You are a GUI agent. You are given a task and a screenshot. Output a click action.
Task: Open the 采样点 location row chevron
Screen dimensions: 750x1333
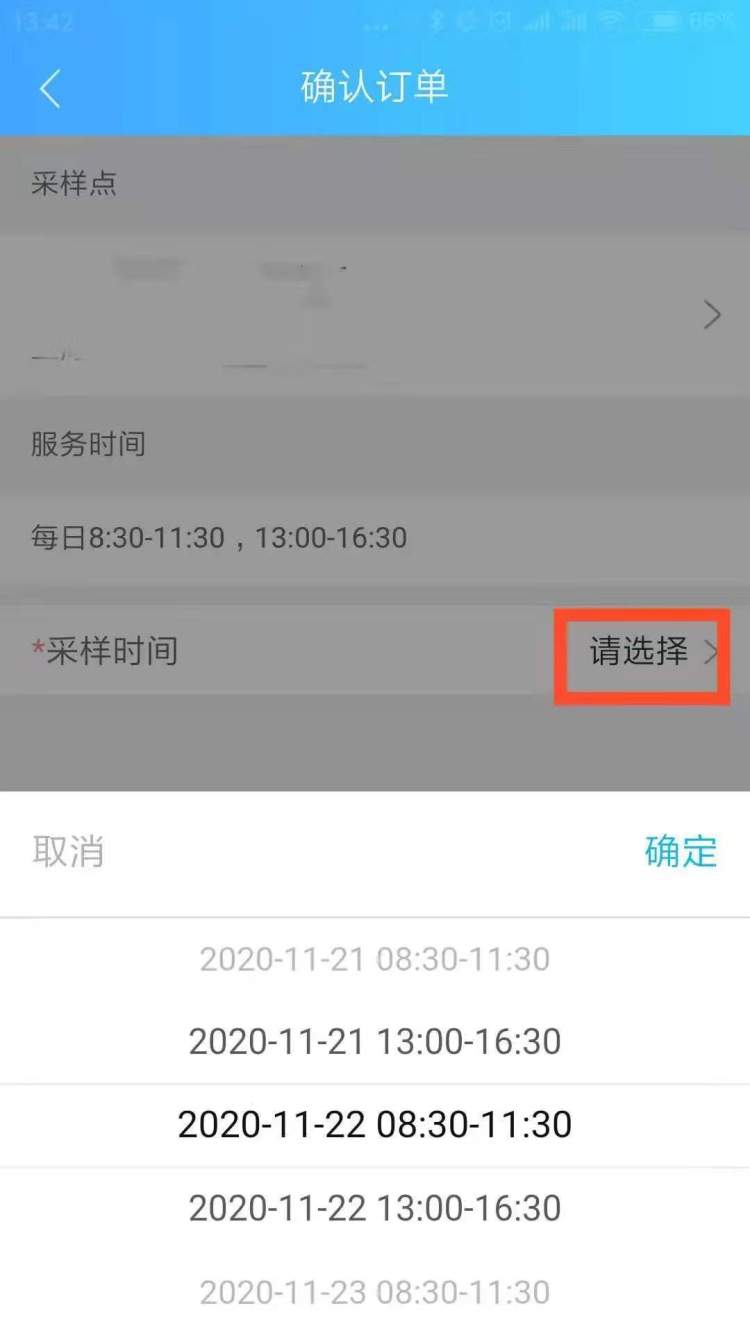tap(711, 316)
